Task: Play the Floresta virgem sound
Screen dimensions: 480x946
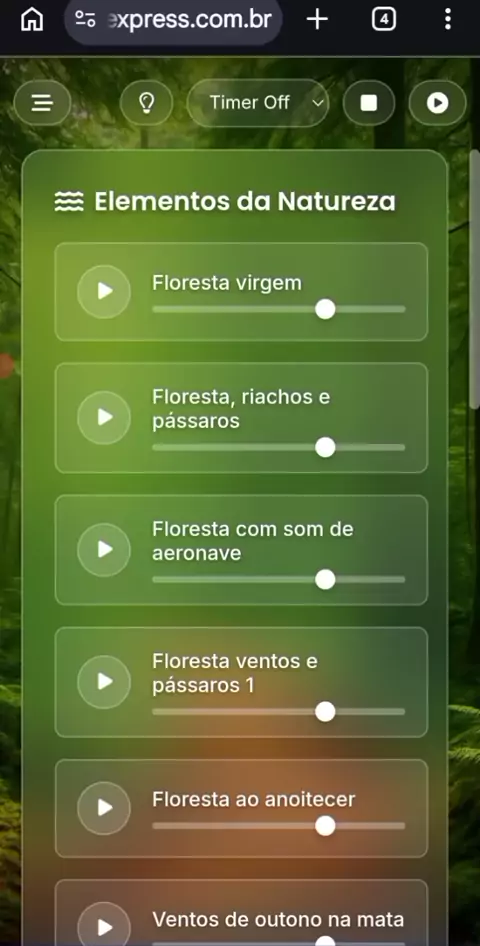Action: 104,291
